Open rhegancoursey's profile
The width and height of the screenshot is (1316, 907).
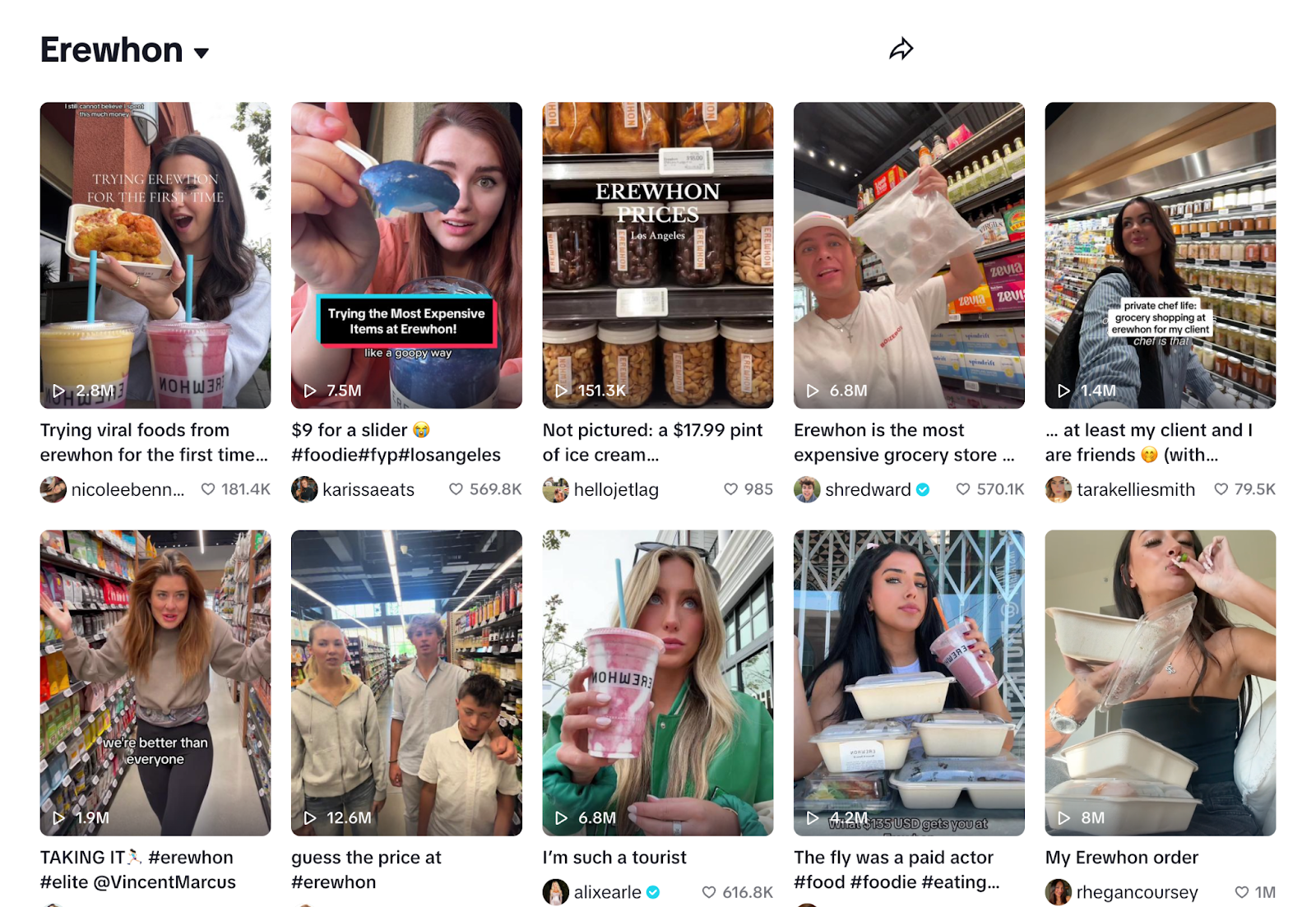[1137, 892]
